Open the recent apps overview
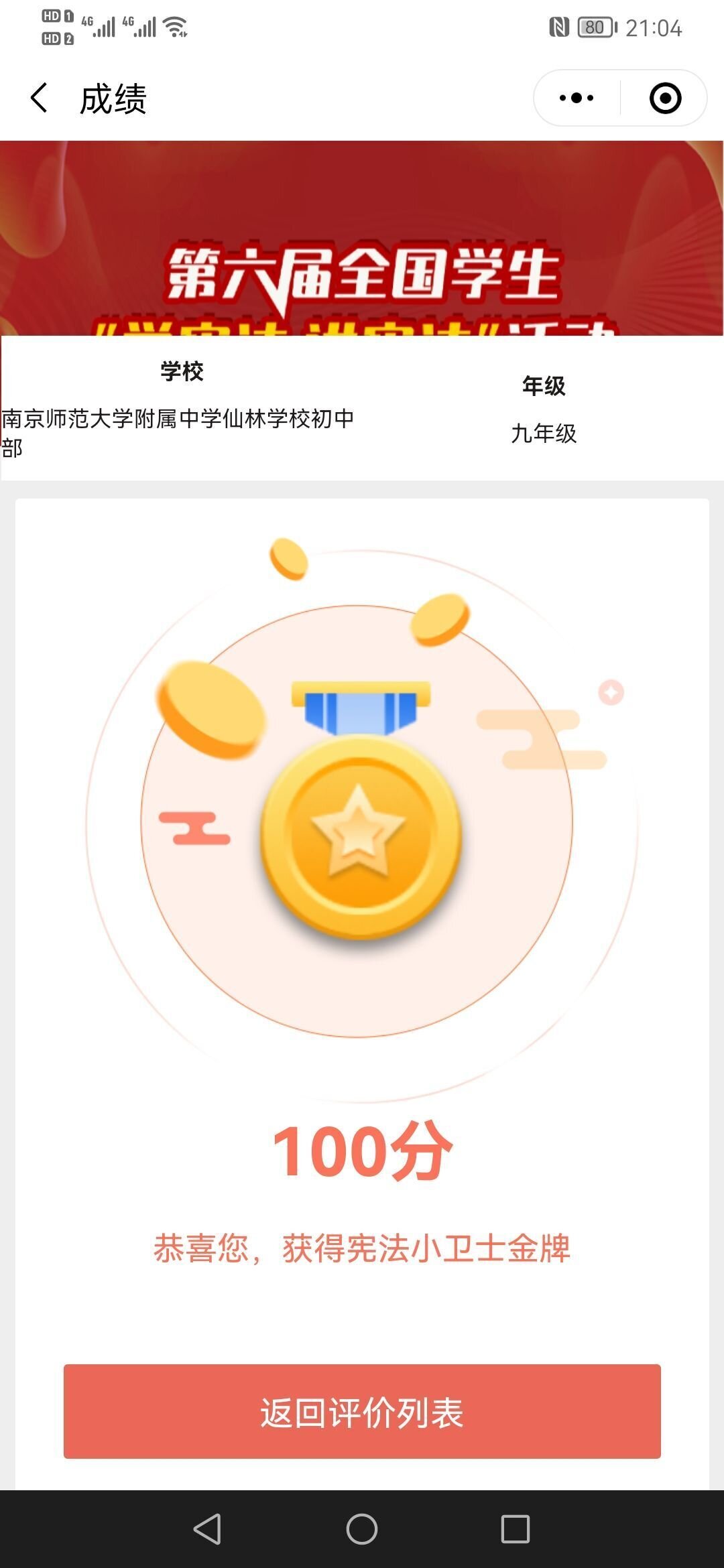Viewport: 724px width, 1568px height. pyautogui.click(x=515, y=1529)
